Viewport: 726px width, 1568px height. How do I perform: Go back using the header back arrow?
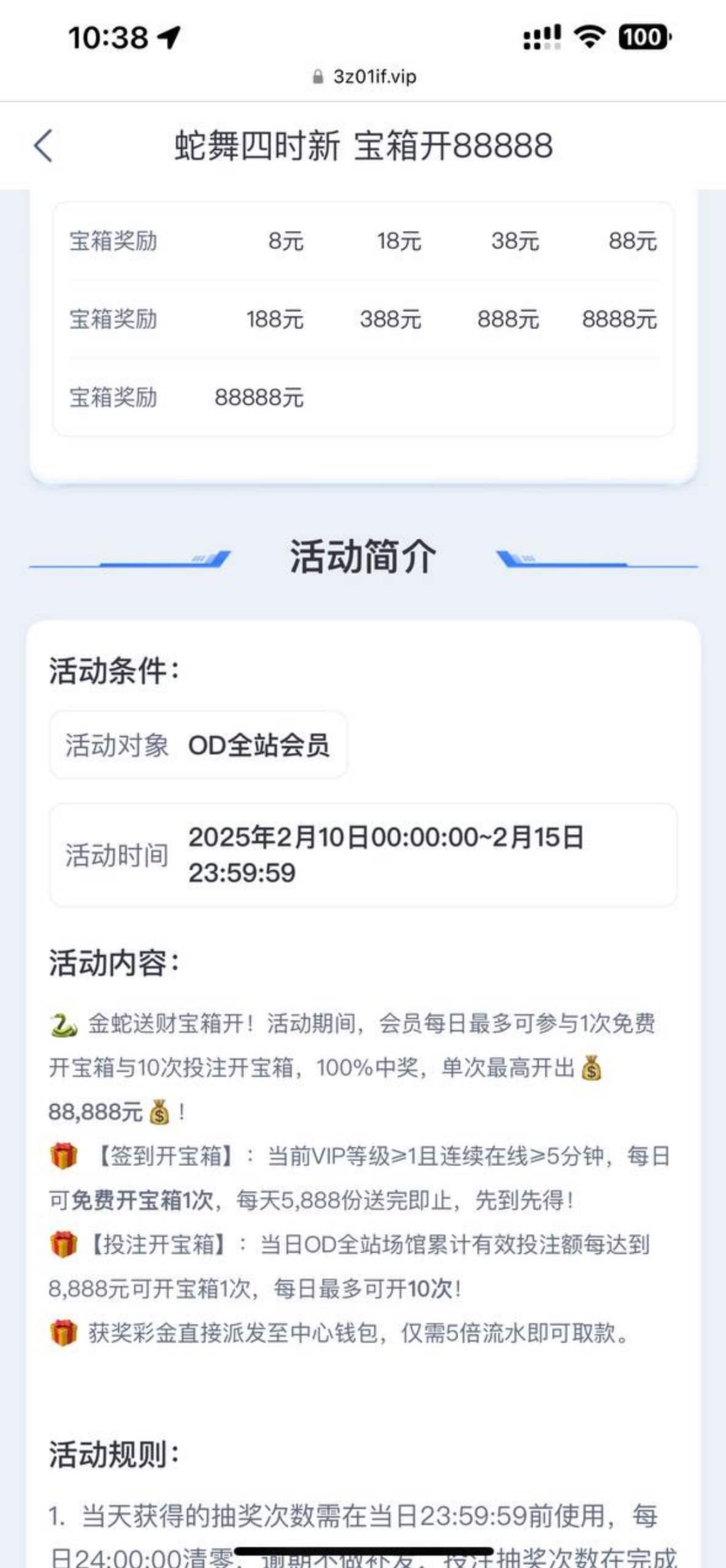tap(43, 146)
